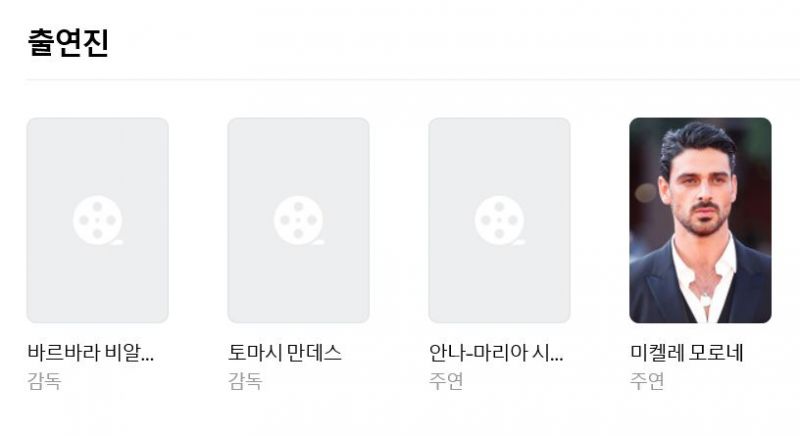Open director 바르바라 비알... cast card
800x436 pixels.
(97, 221)
